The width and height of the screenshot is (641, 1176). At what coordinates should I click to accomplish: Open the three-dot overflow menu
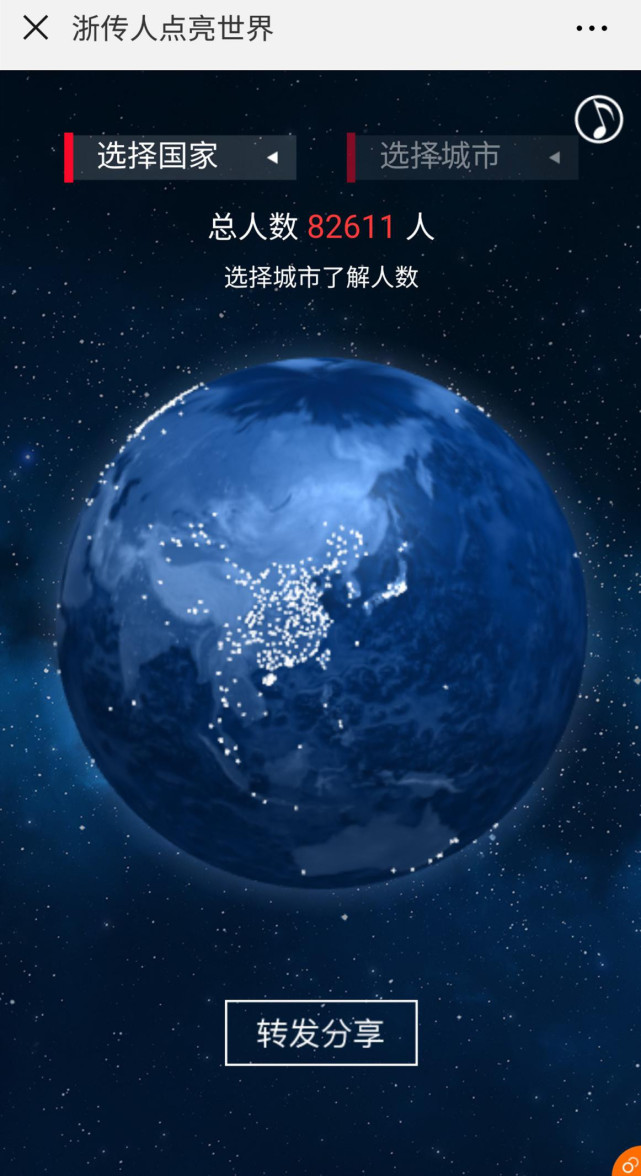click(592, 29)
